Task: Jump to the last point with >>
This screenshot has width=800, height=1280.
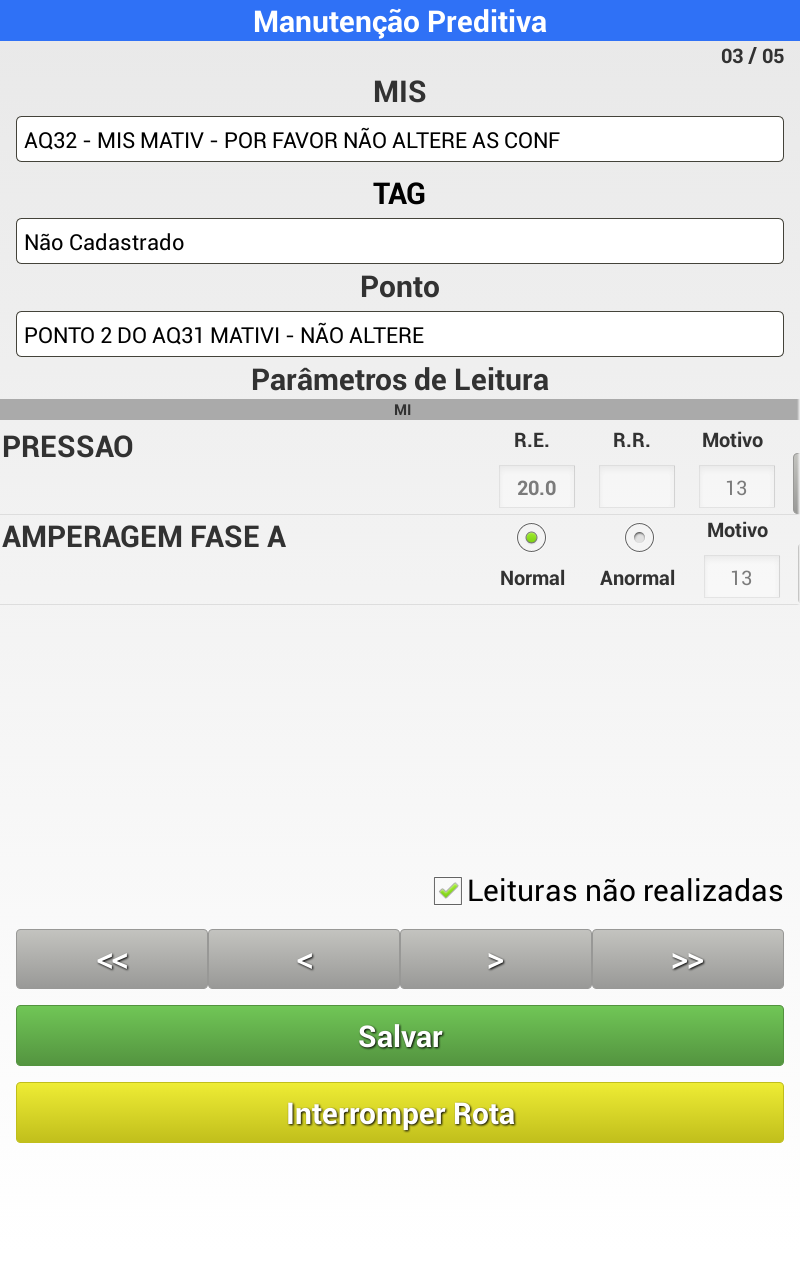Action: tap(688, 960)
